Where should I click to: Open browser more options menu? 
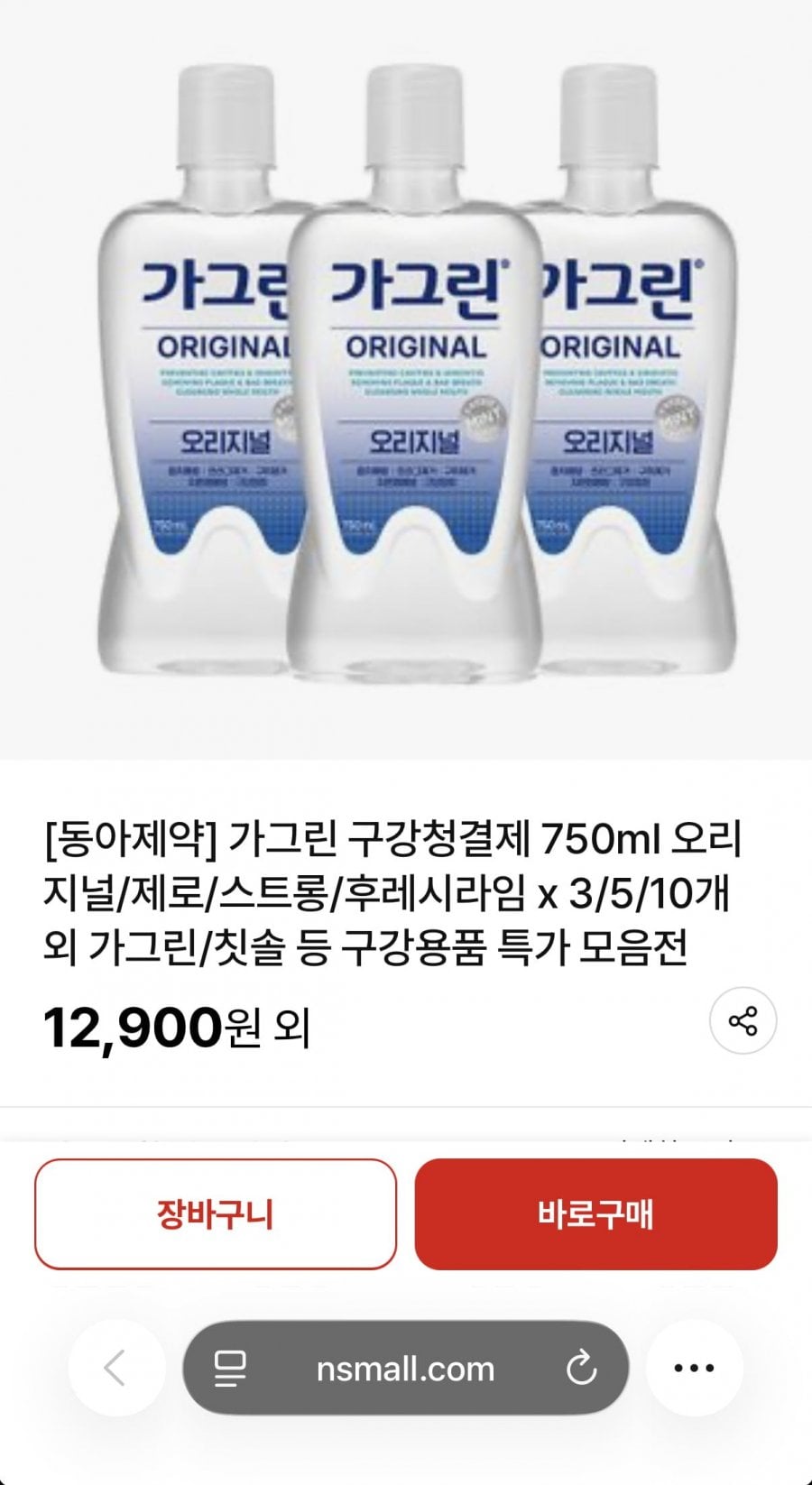(694, 1368)
